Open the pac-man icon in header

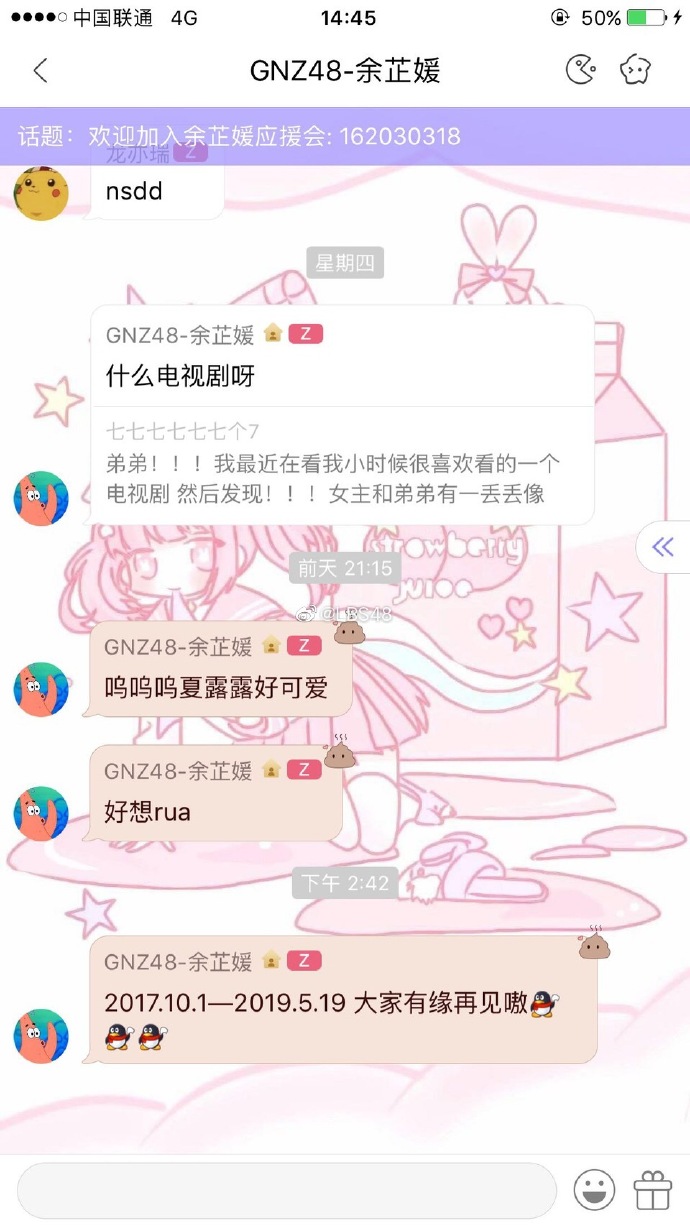(x=581, y=70)
